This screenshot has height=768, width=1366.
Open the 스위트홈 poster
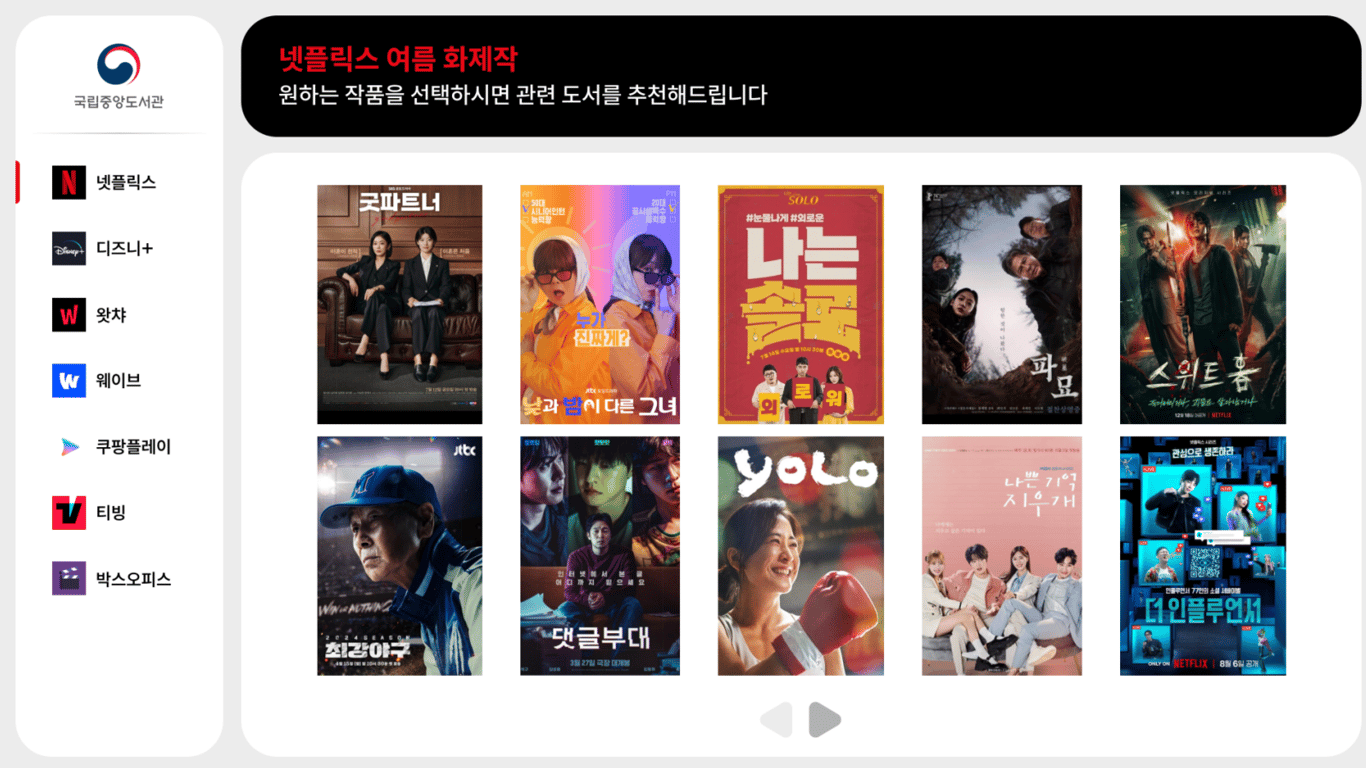tap(1203, 304)
